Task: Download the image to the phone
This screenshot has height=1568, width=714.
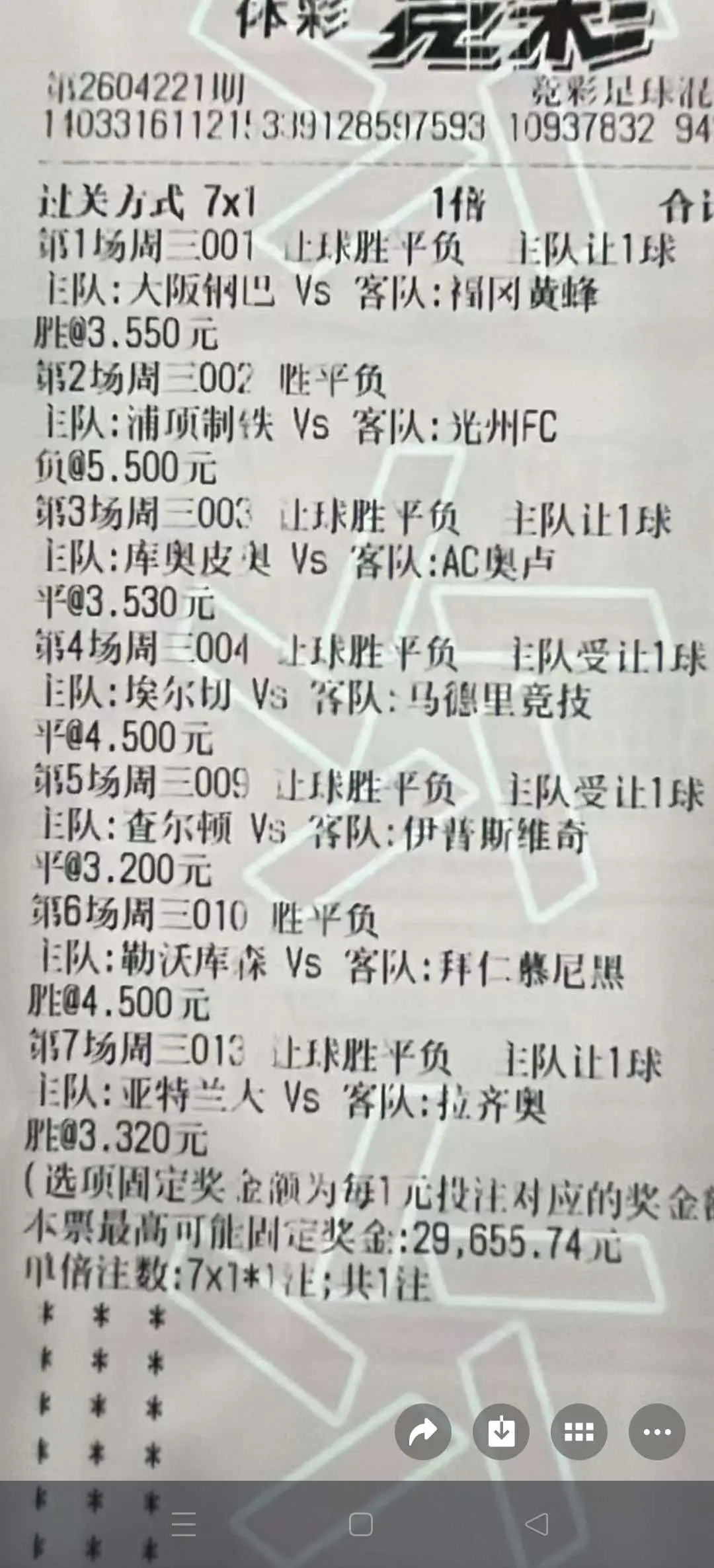Action: pos(501,1431)
